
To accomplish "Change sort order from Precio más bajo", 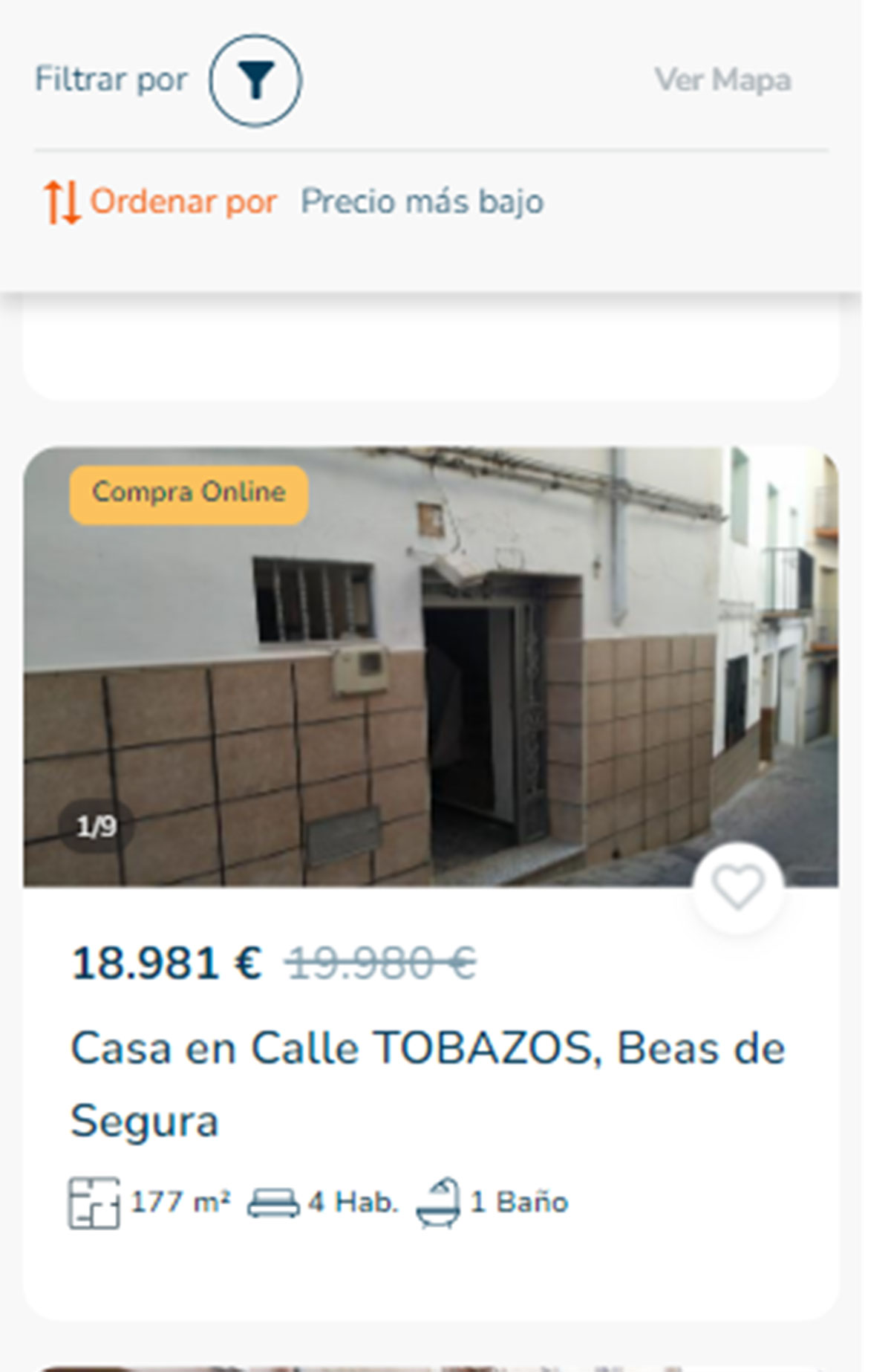I will pos(421,202).
